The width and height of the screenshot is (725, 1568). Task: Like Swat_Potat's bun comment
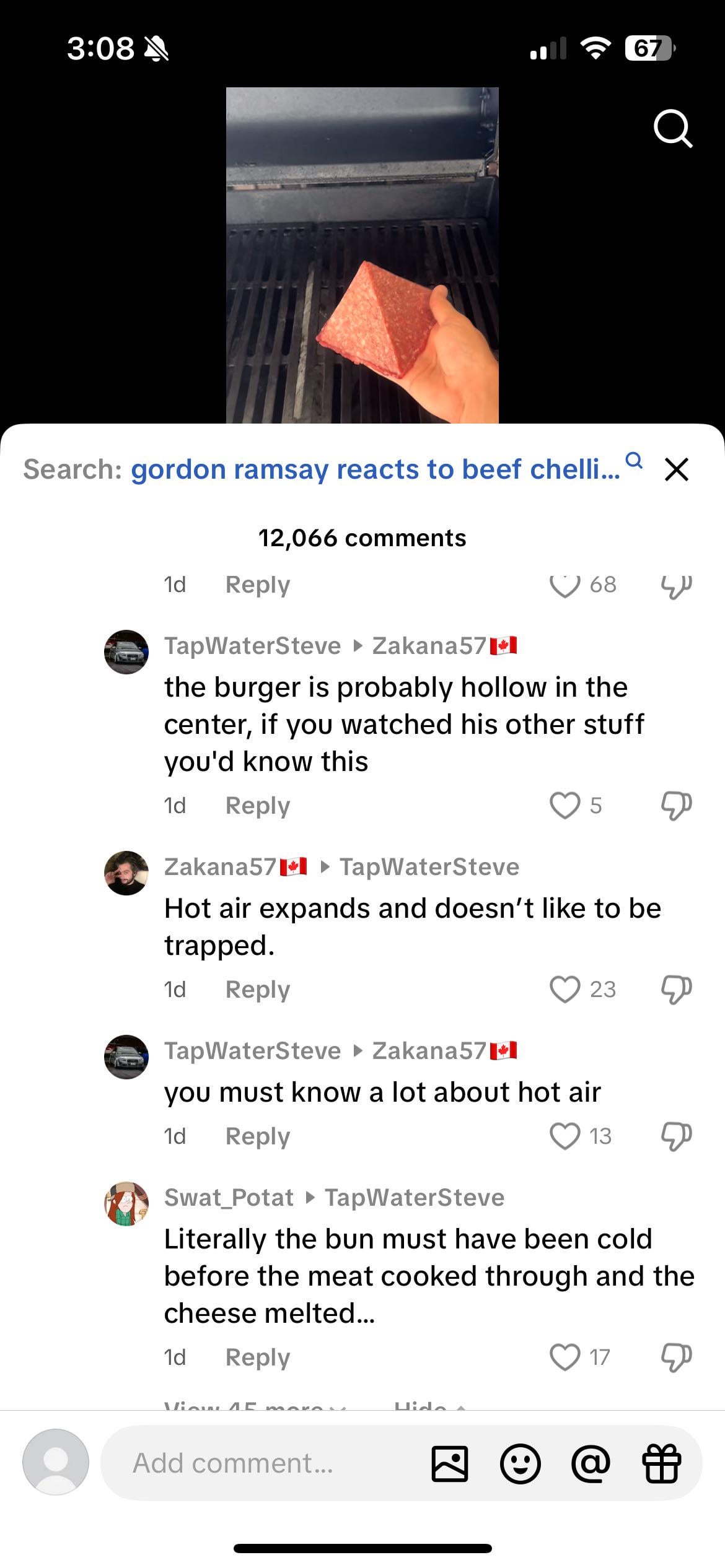click(x=565, y=1357)
